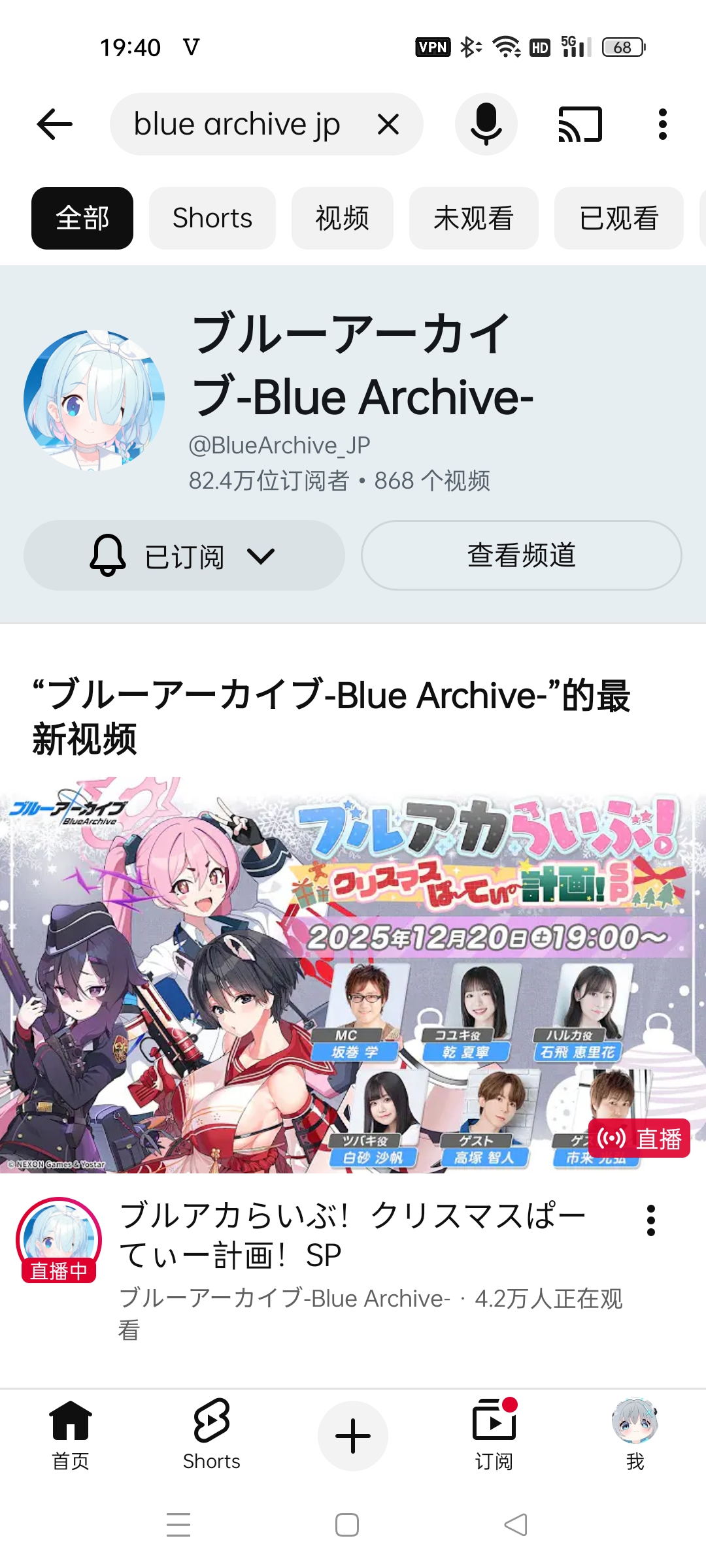Play the ブルアカらいぶ! live stream thumbnail
The image size is (706, 1568).
(353, 975)
